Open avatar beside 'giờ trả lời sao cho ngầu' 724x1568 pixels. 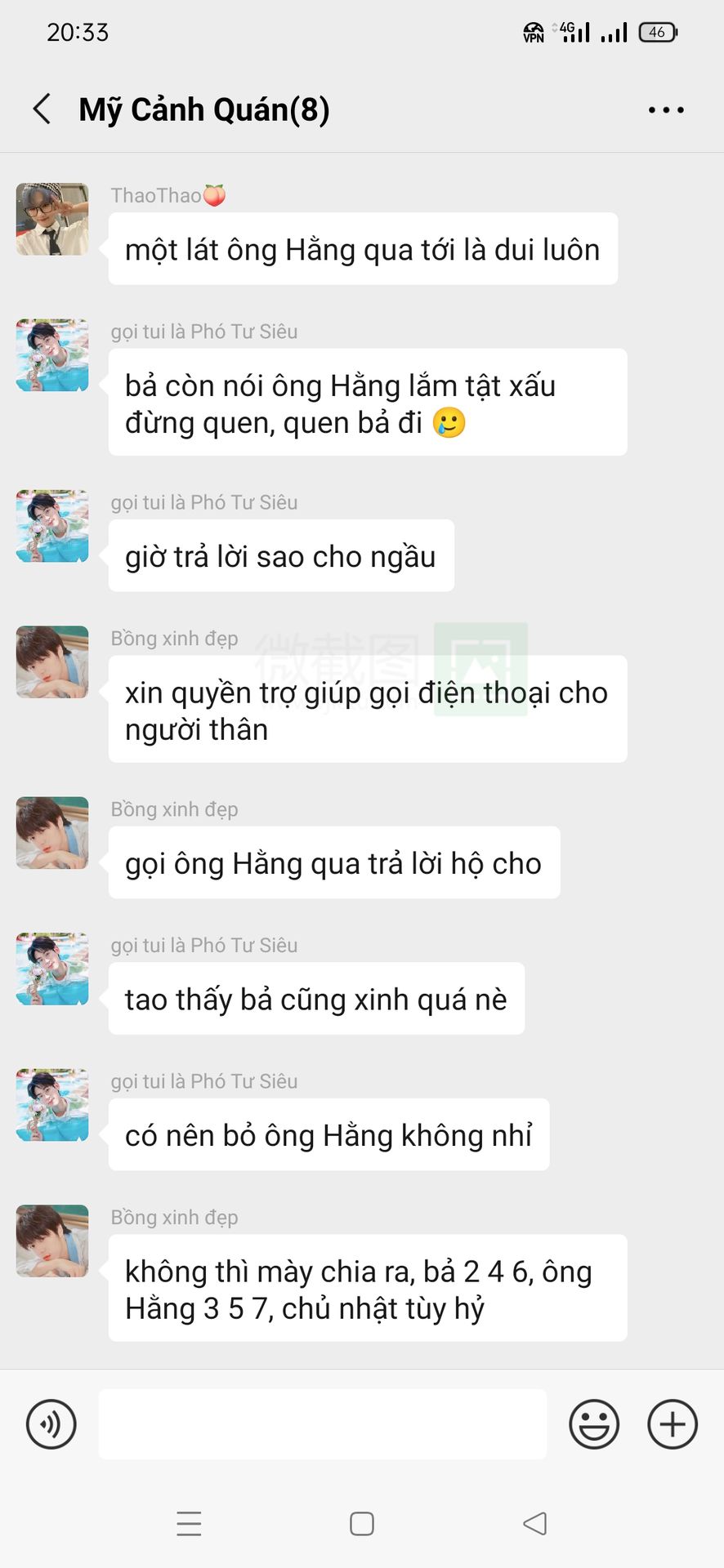coord(52,526)
